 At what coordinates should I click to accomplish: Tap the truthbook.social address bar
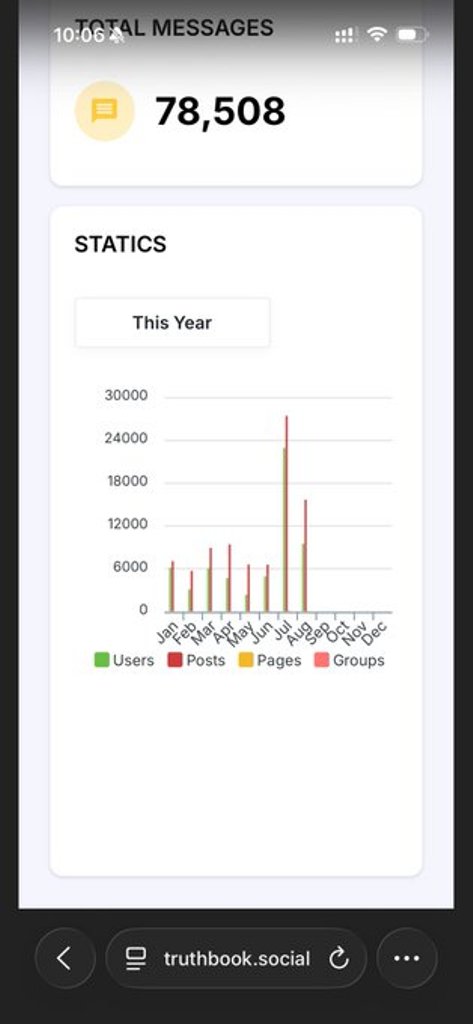[236, 958]
